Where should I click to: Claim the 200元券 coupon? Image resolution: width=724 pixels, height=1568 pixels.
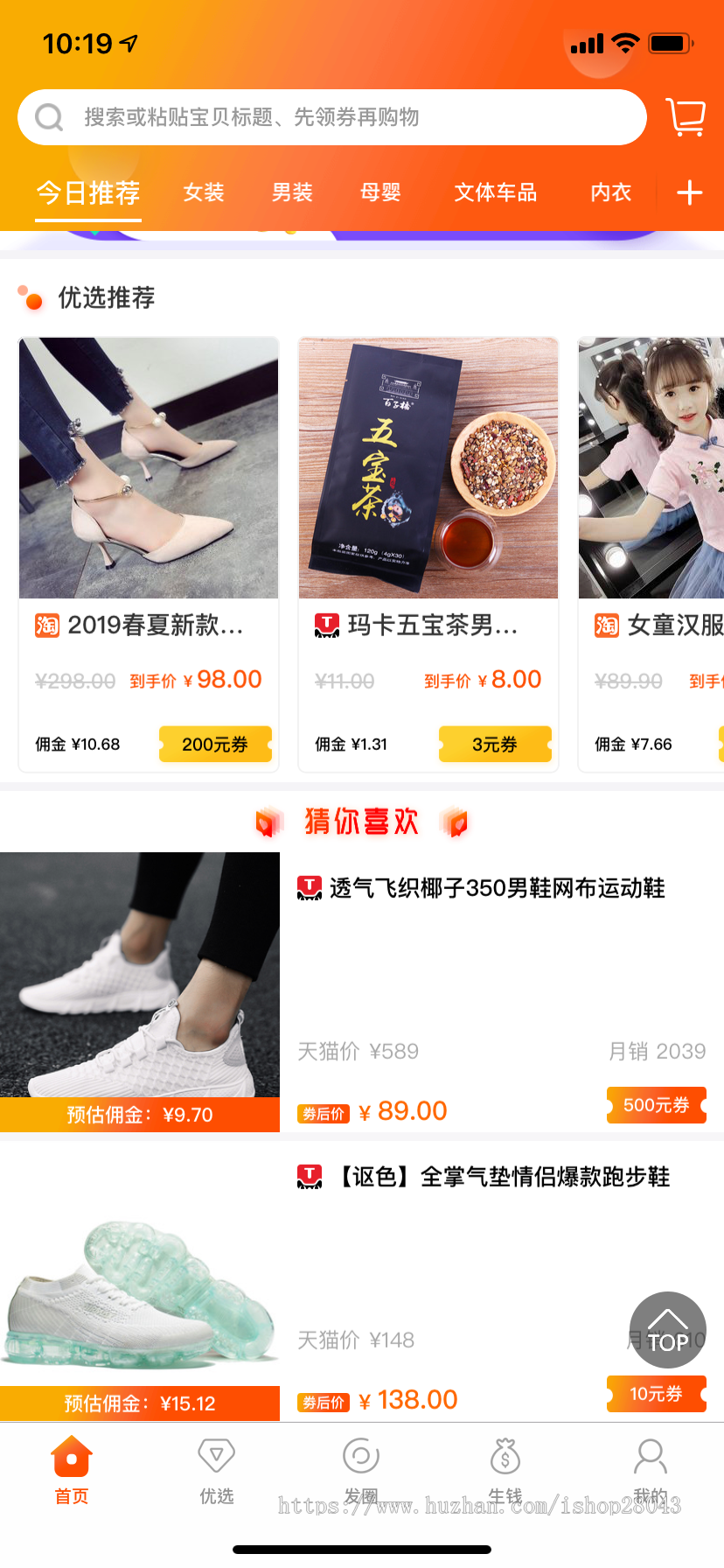215,745
